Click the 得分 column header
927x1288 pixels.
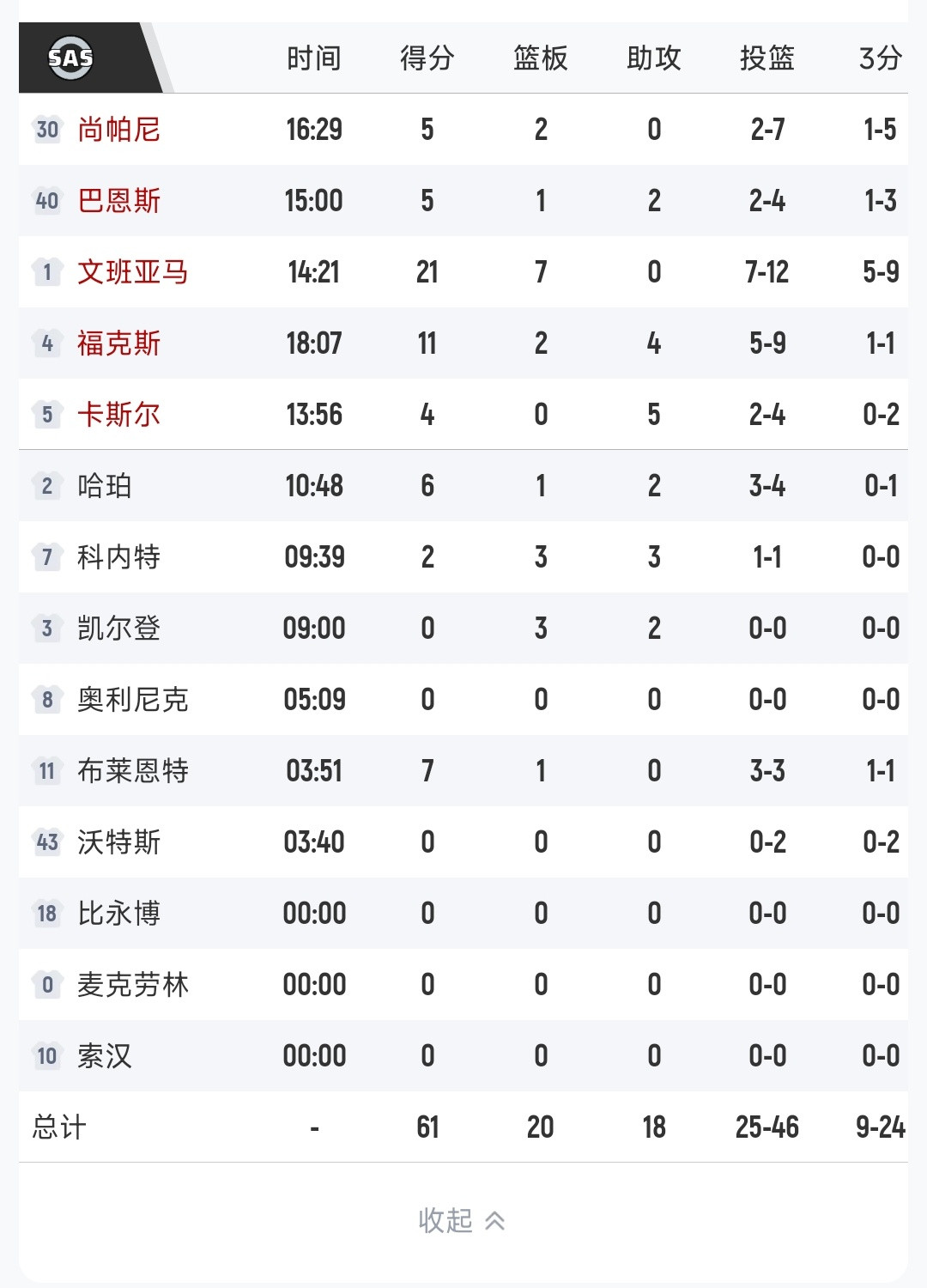point(427,58)
